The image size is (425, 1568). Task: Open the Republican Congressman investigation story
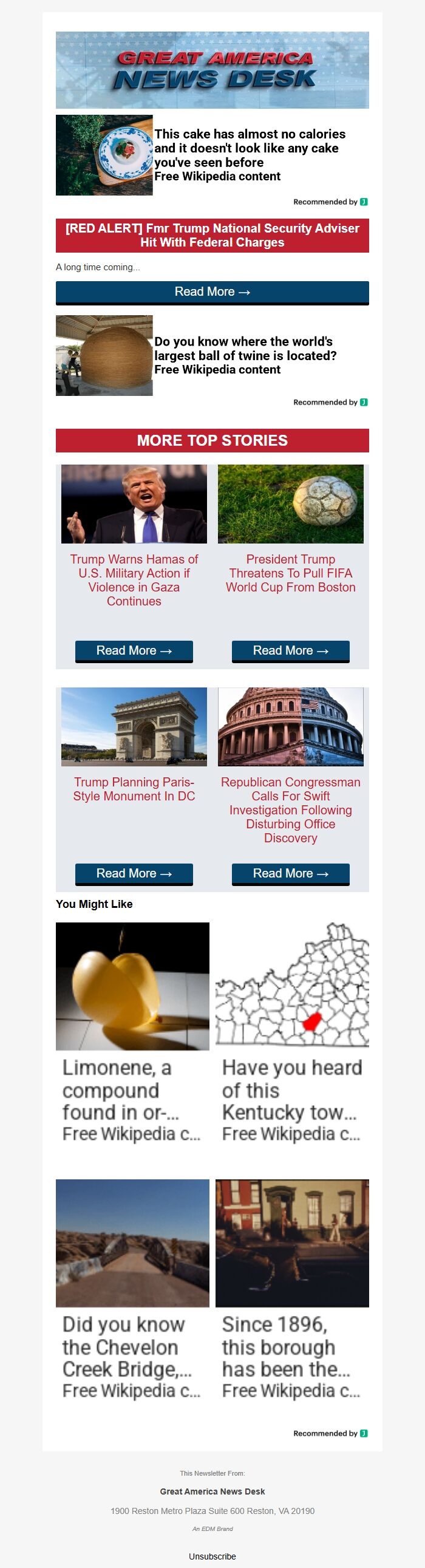pos(290,810)
